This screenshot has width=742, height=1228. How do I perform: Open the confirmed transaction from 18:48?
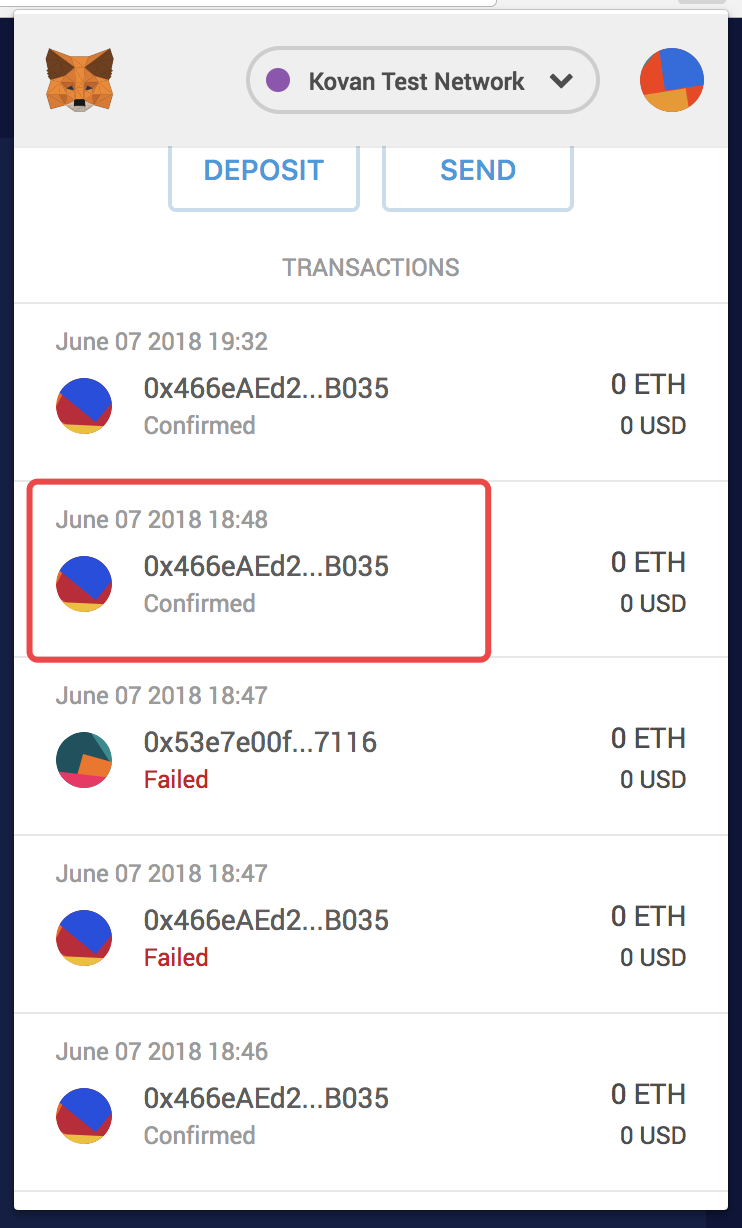coord(371,569)
